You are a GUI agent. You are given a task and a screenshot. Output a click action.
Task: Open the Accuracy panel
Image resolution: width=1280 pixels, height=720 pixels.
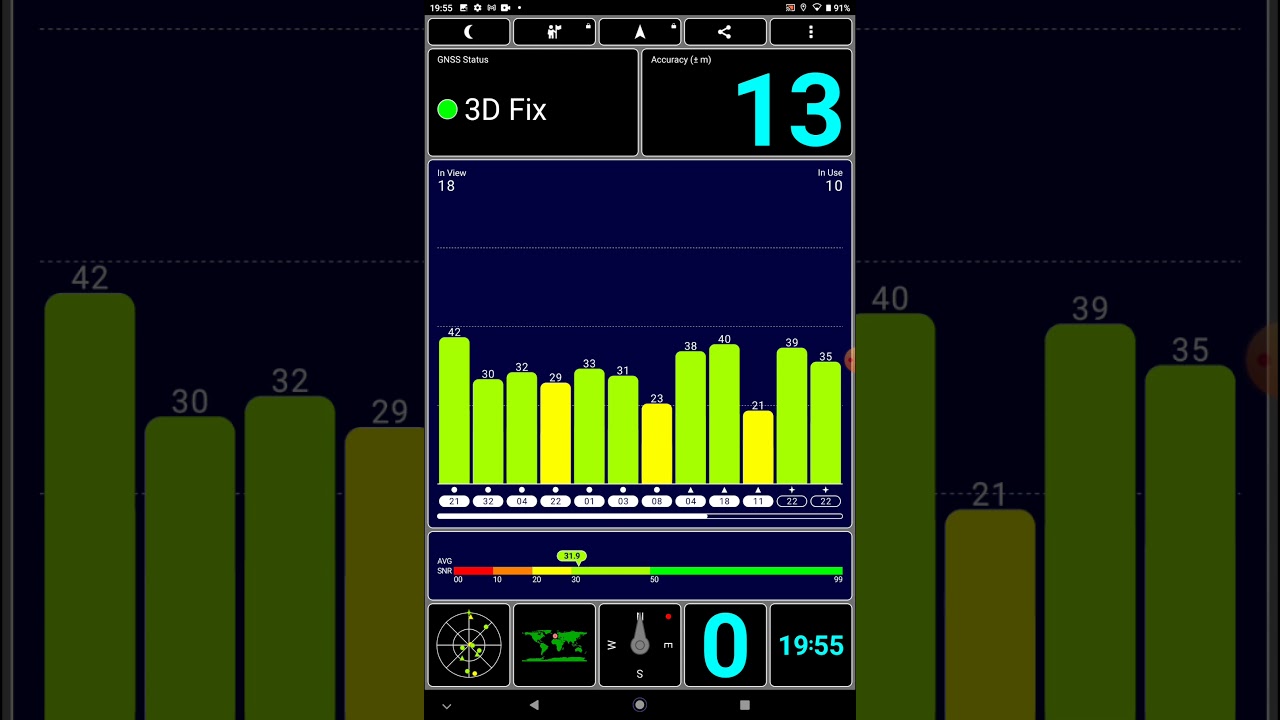click(x=746, y=103)
